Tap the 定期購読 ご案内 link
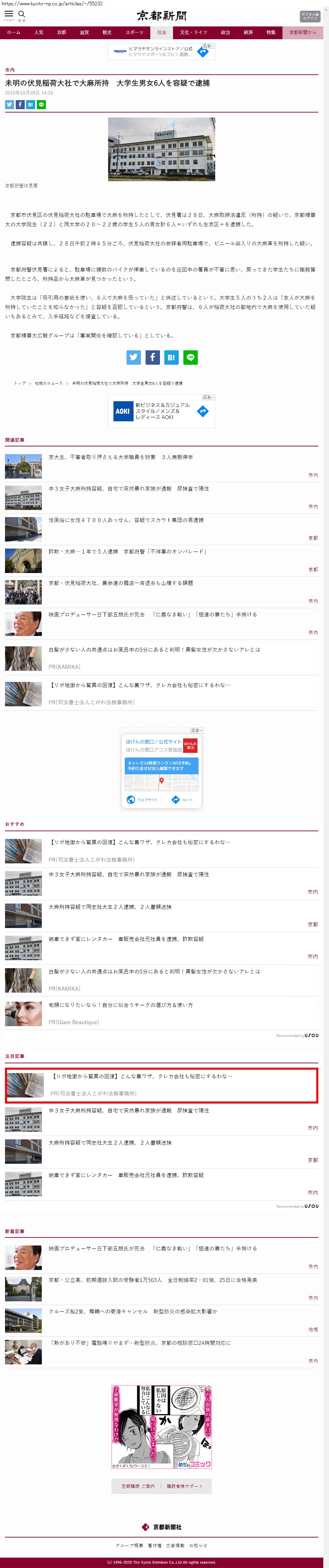 [138, 1486]
